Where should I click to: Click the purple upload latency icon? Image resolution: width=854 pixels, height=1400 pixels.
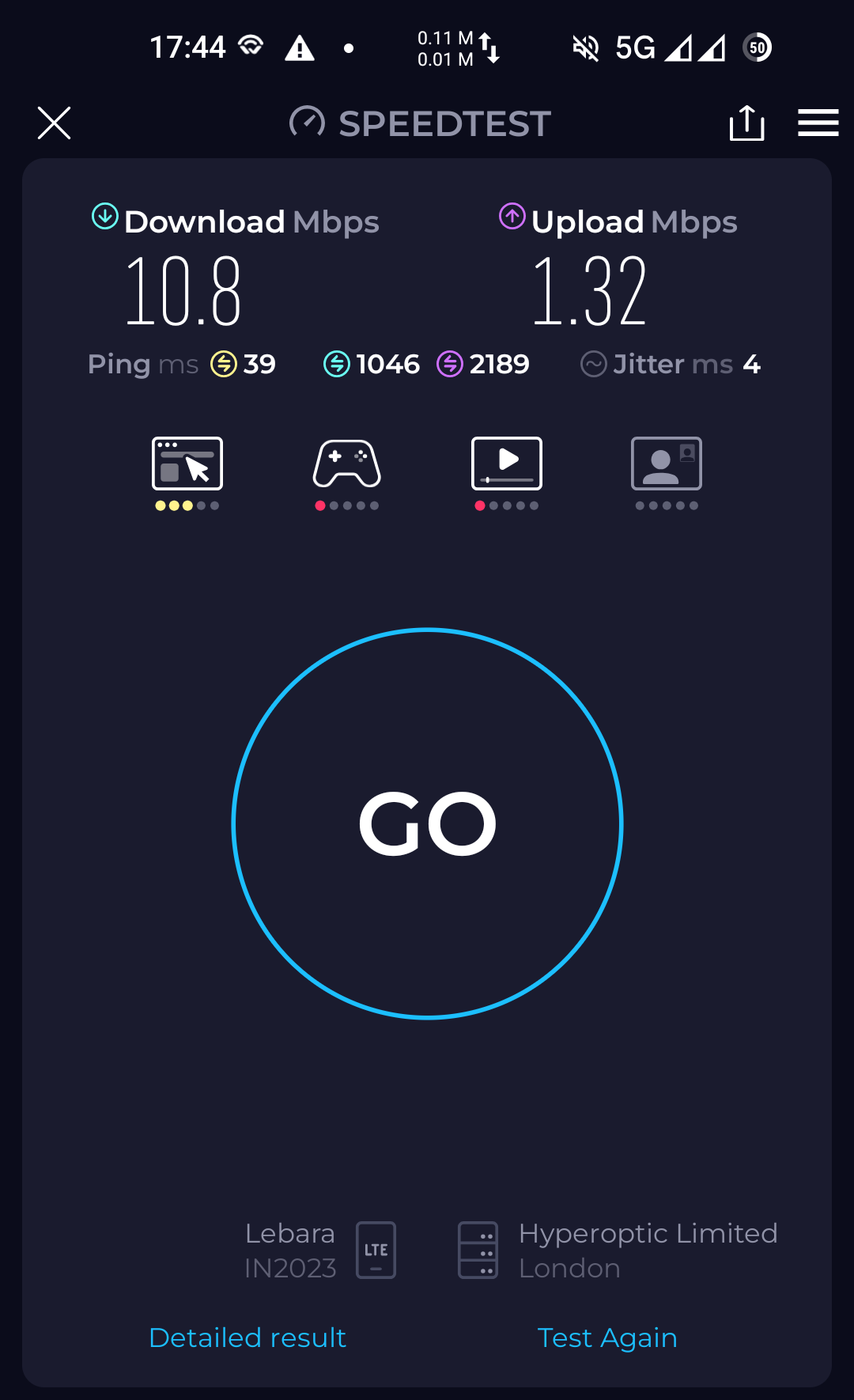[448, 364]
